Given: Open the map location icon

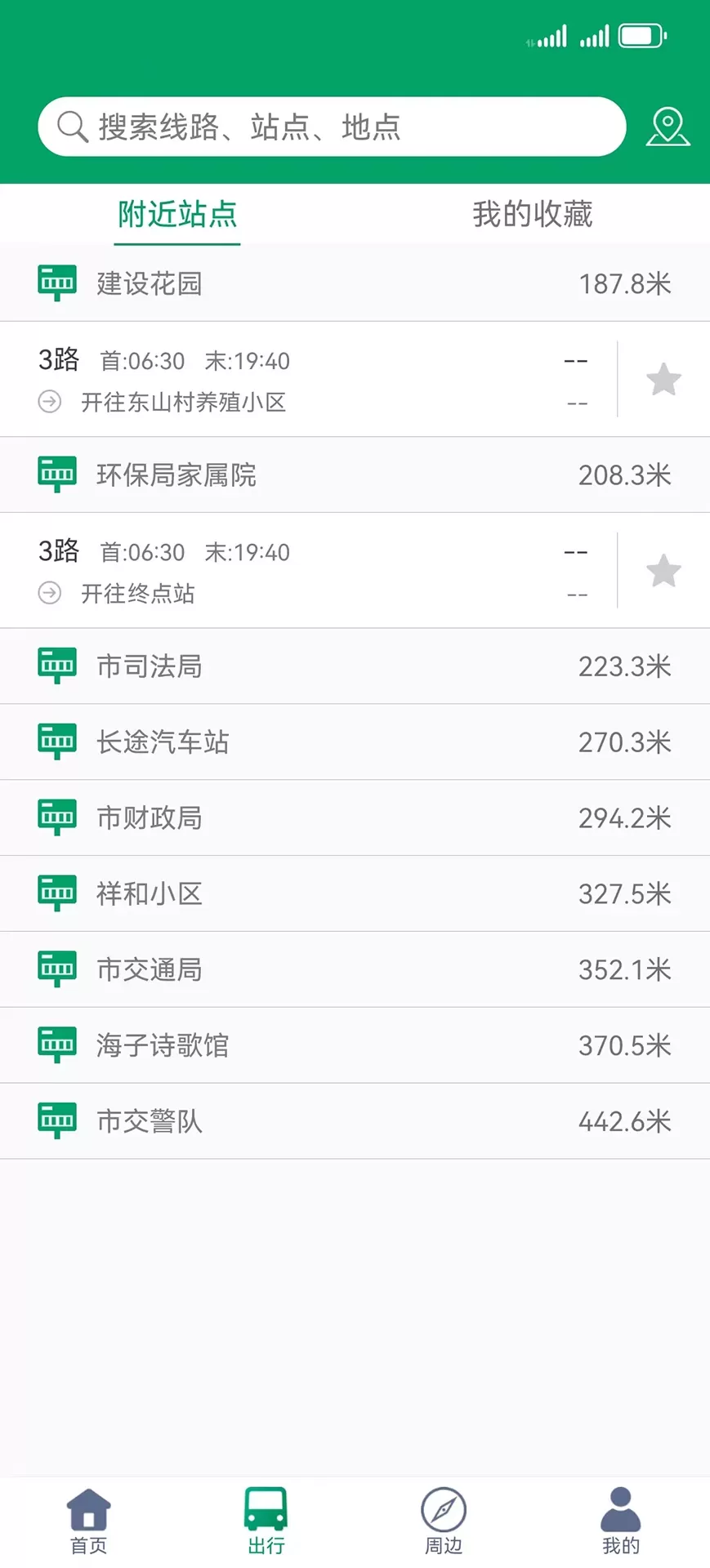Looking at the screenshot, I should pyautogui.click(x=668, y=127).
